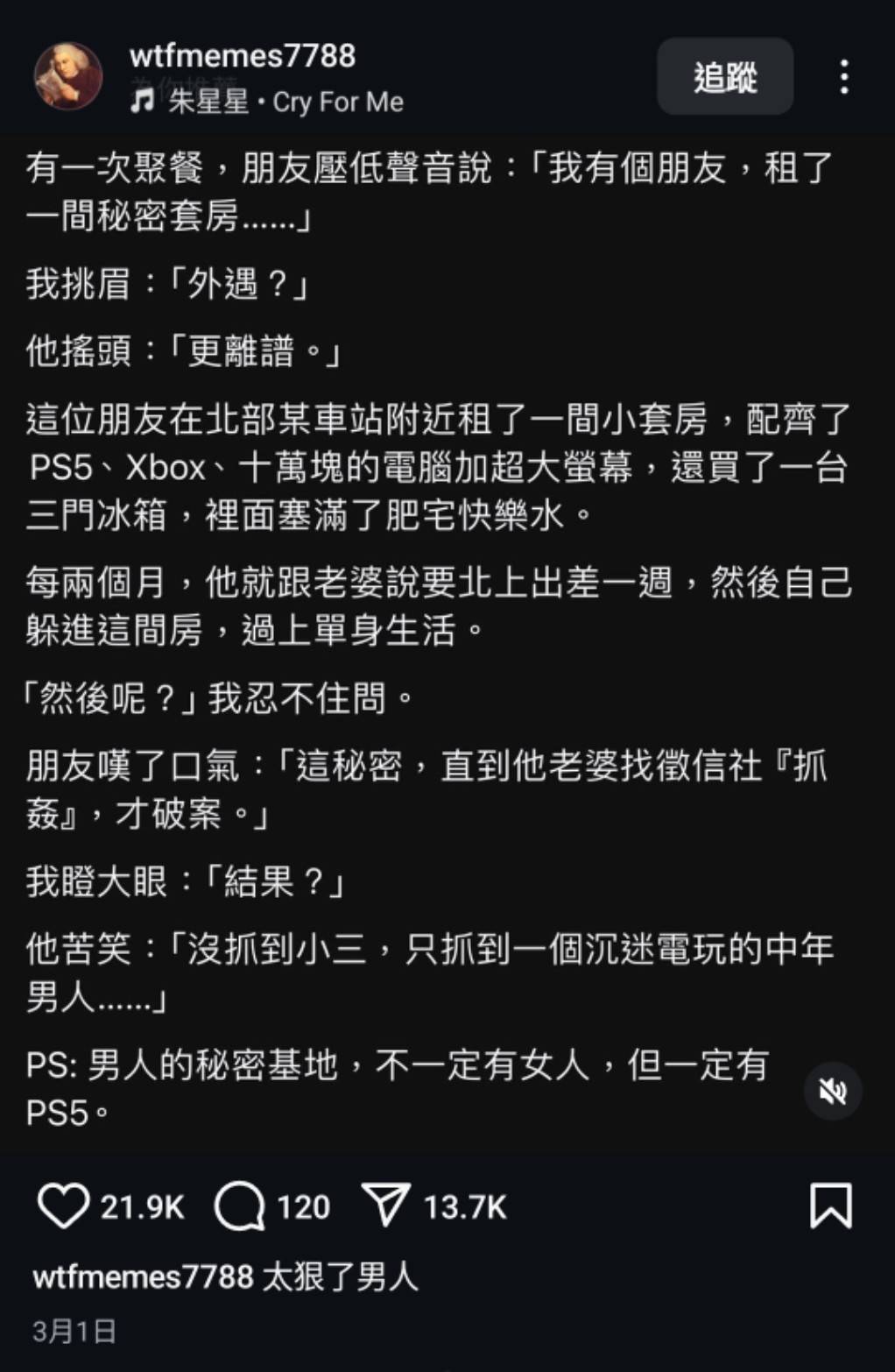The image size is (895, 1372).
Task: Like this post with the heart icon
Action: point(64,1206)
